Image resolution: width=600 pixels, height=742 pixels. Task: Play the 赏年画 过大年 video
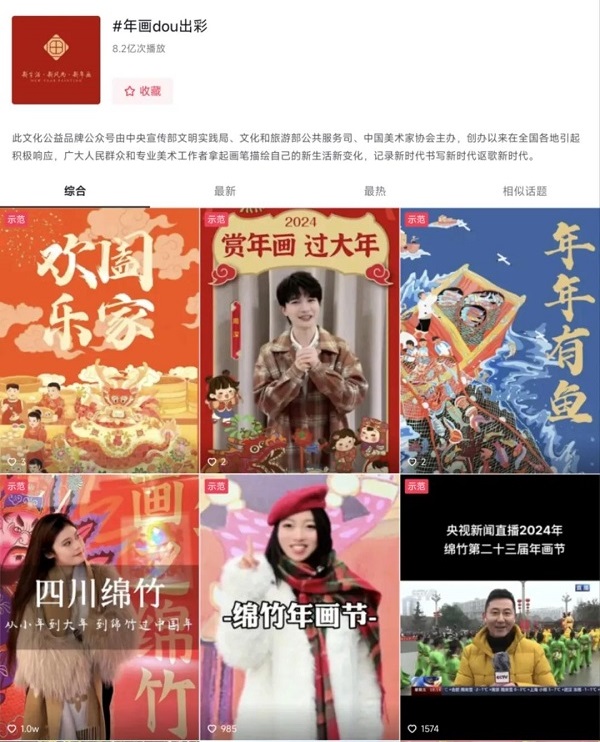point(299,340)
